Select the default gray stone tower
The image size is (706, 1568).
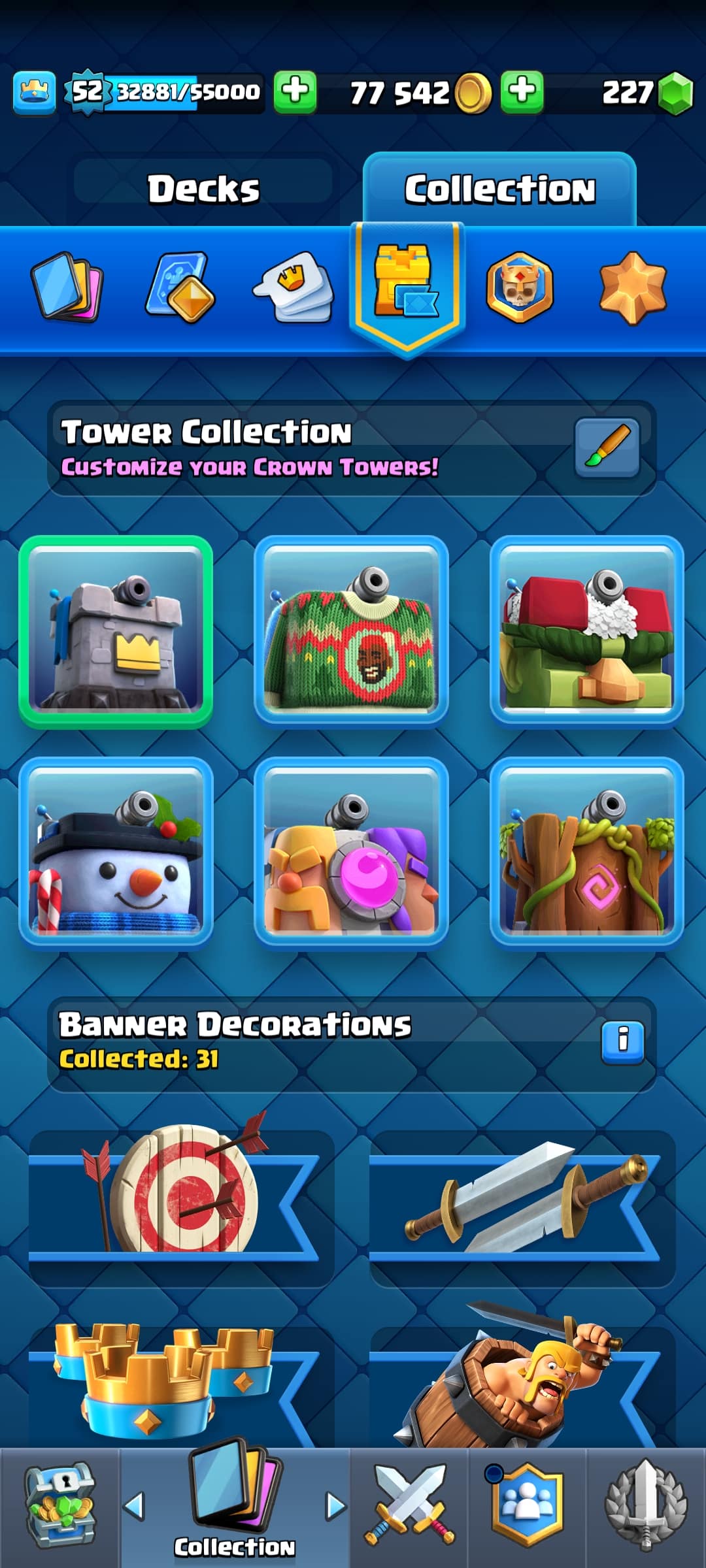click(x=116, y=632)
